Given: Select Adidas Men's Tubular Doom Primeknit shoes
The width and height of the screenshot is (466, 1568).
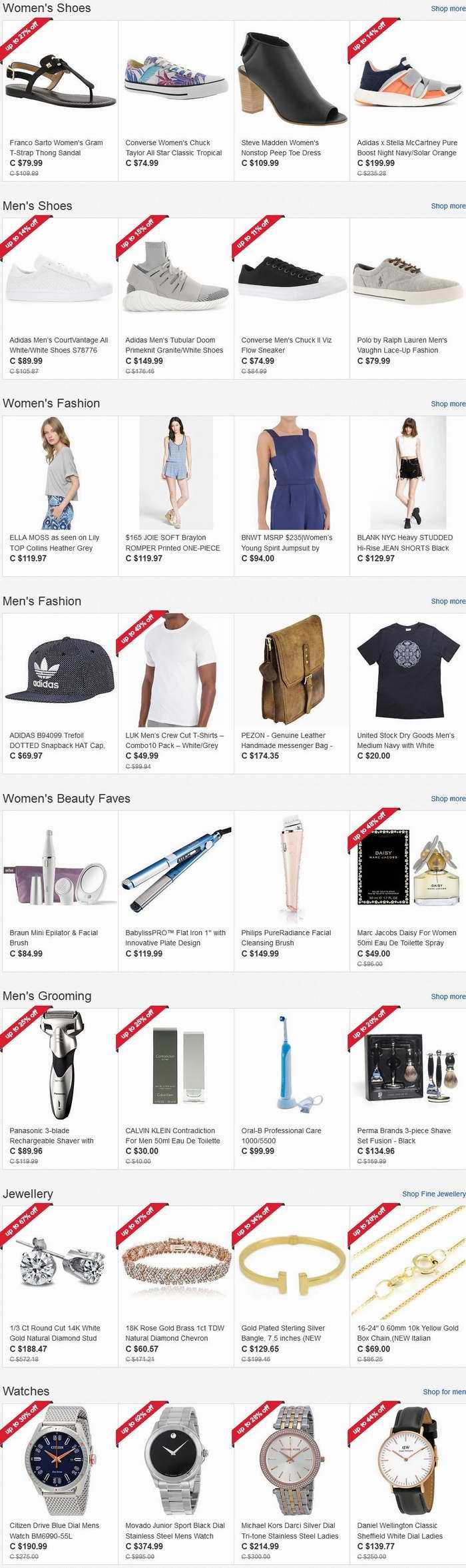Looking at the screenshot, I should (x=174, y=345).
